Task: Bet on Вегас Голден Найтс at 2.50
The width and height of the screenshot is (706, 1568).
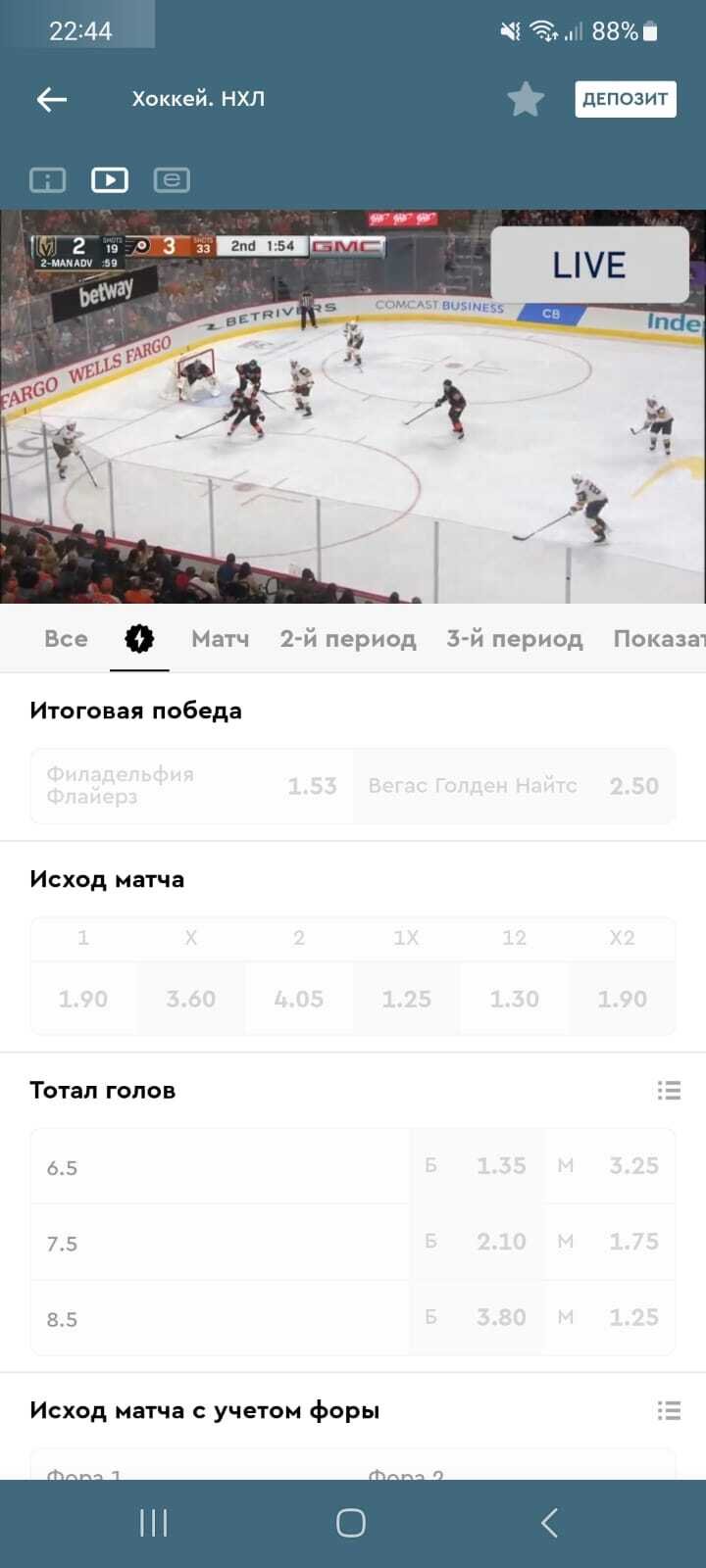Action: (514, 786)
